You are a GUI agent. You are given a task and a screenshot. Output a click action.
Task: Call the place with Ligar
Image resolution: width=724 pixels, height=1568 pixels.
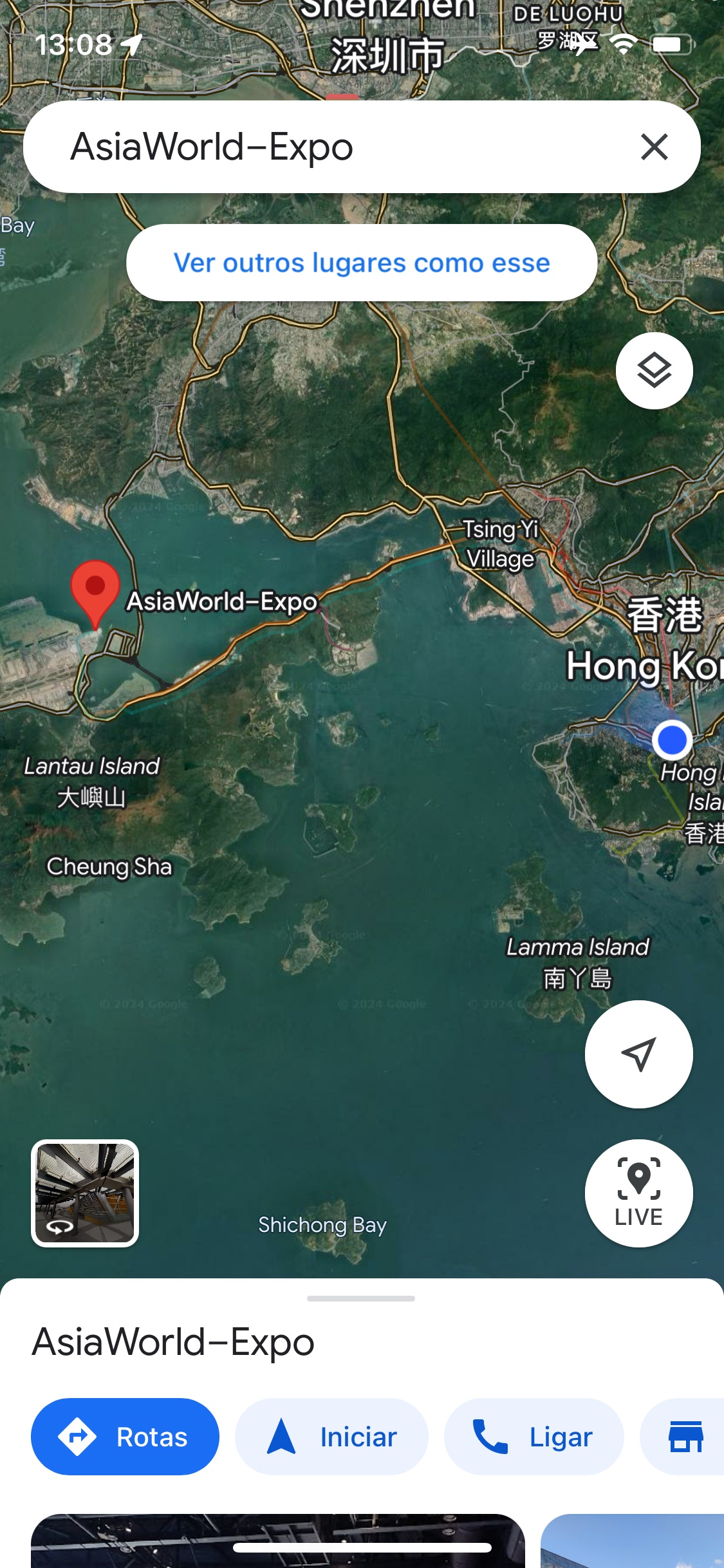(x=534, y=1437)
